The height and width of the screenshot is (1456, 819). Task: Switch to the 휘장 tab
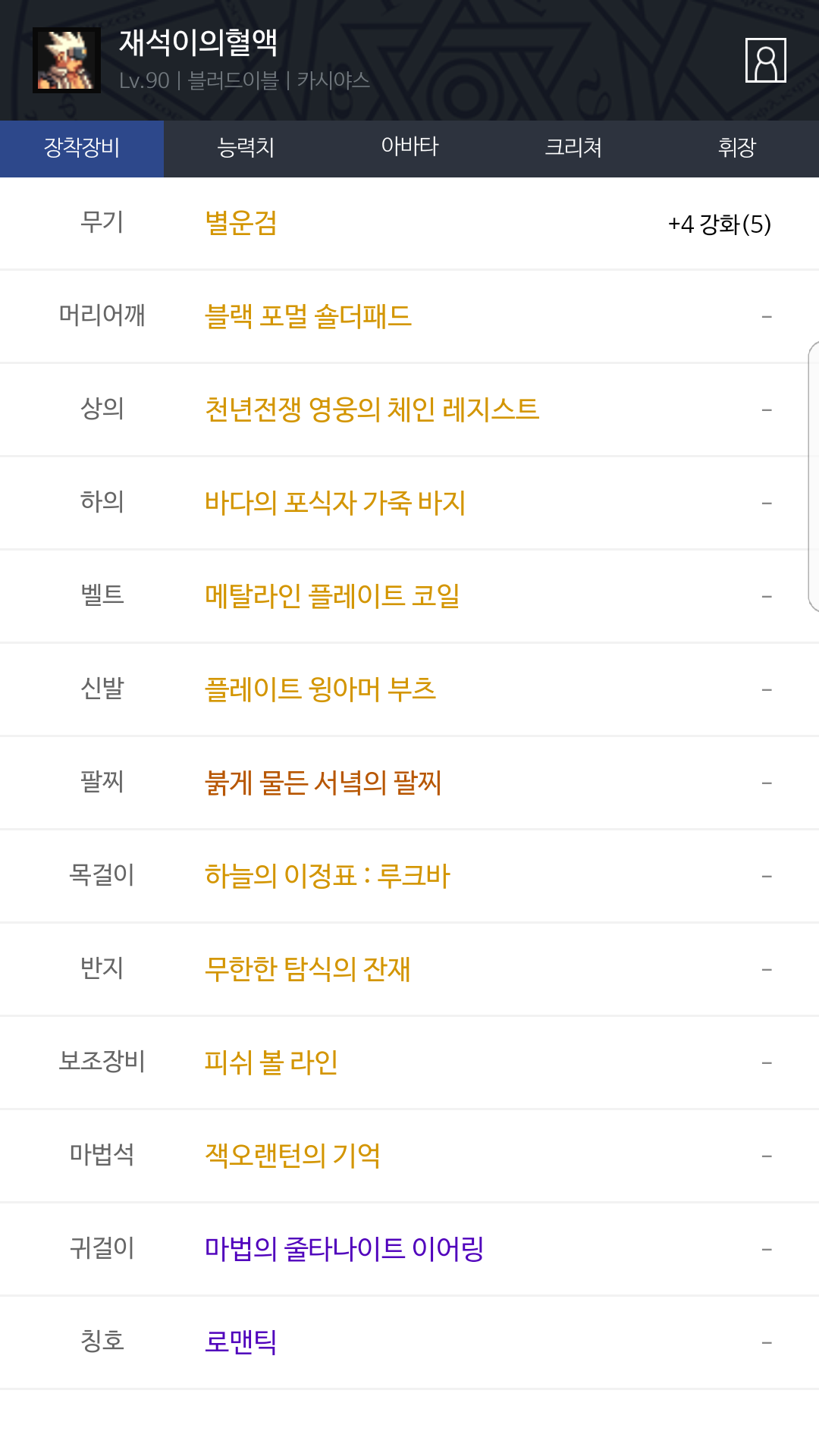(x=737, y=149)
